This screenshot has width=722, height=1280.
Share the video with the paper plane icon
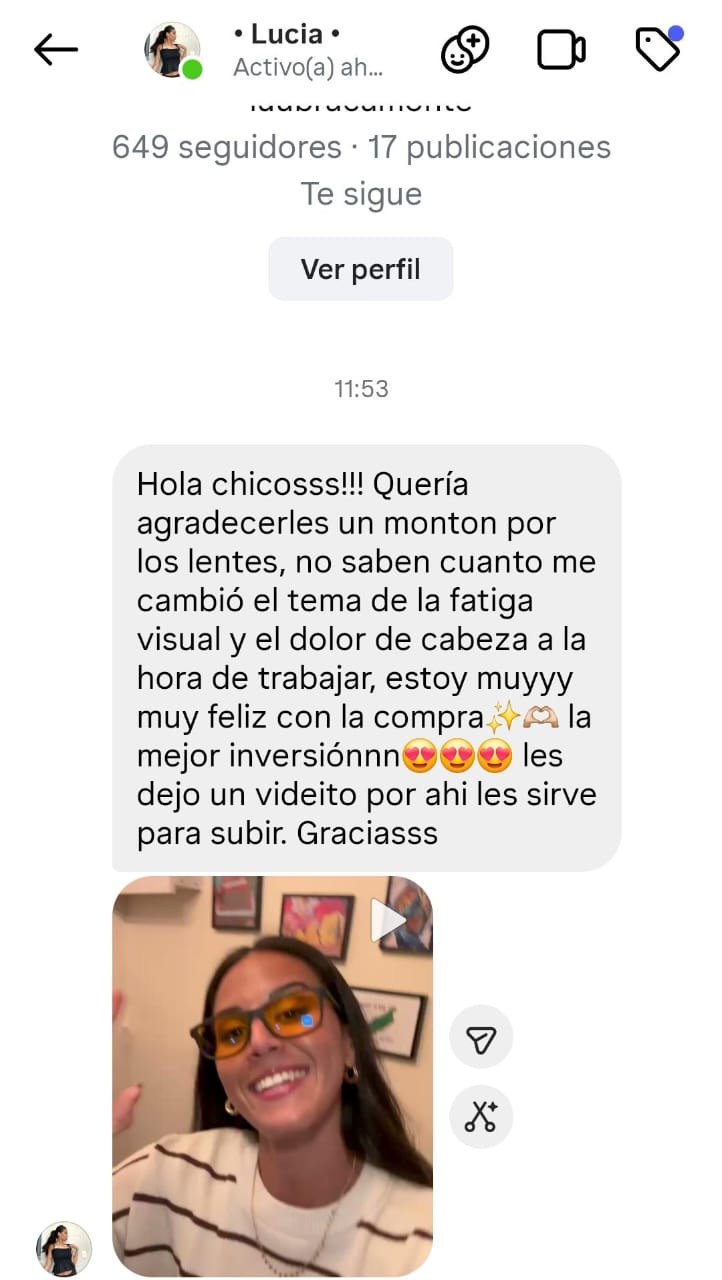pos(481,1037)
